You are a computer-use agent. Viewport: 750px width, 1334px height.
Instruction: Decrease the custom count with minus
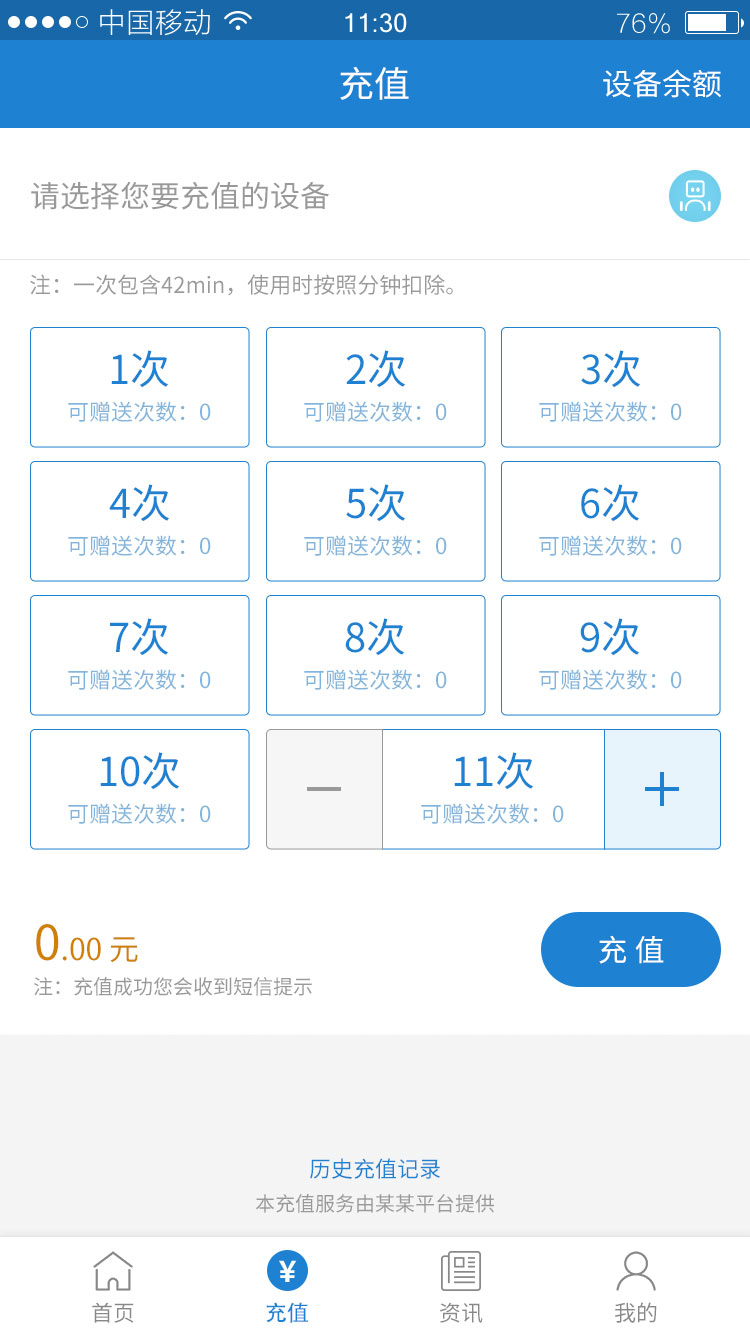[x=324, y=789]
